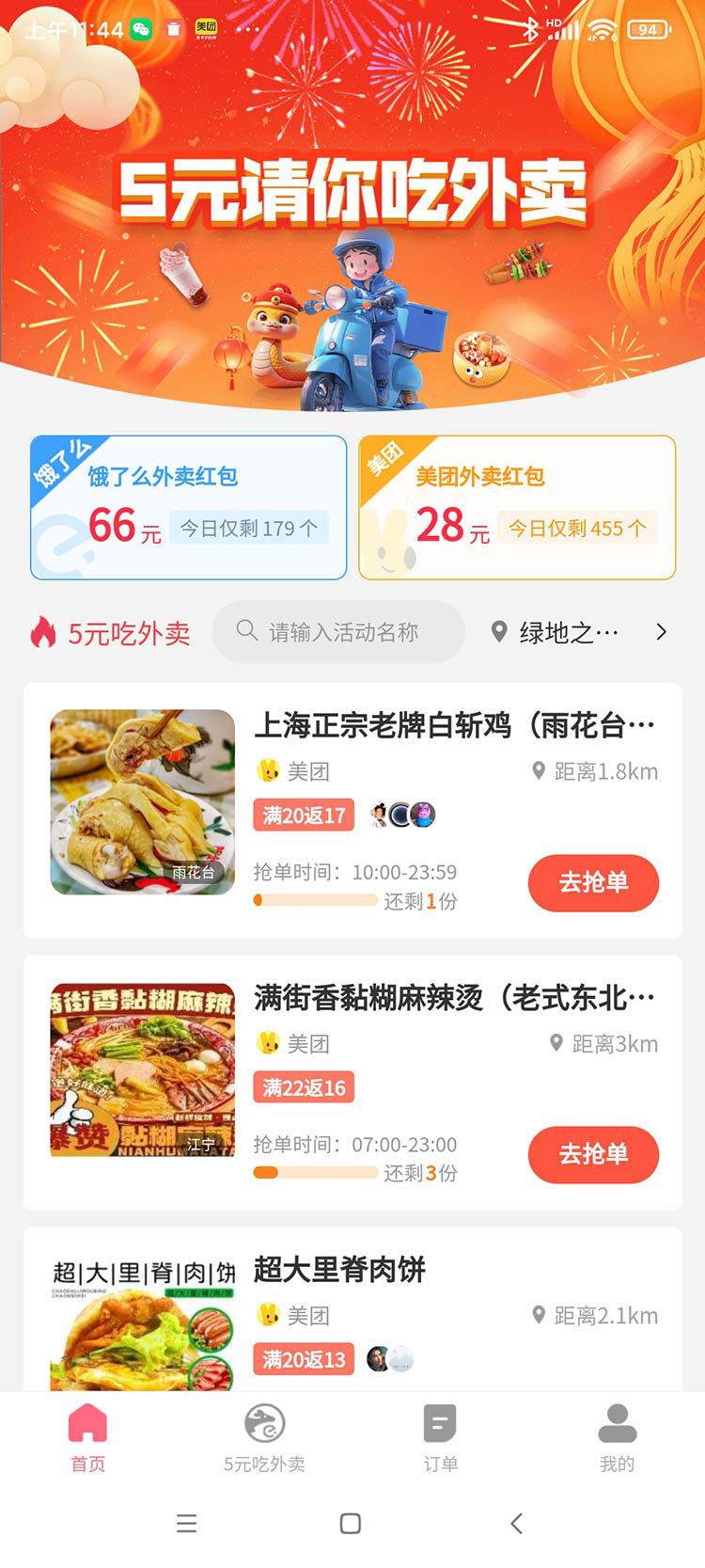Tap the location pin next to 绿地之
This screenshot has height=1568, width=705.
coord(501,632)
